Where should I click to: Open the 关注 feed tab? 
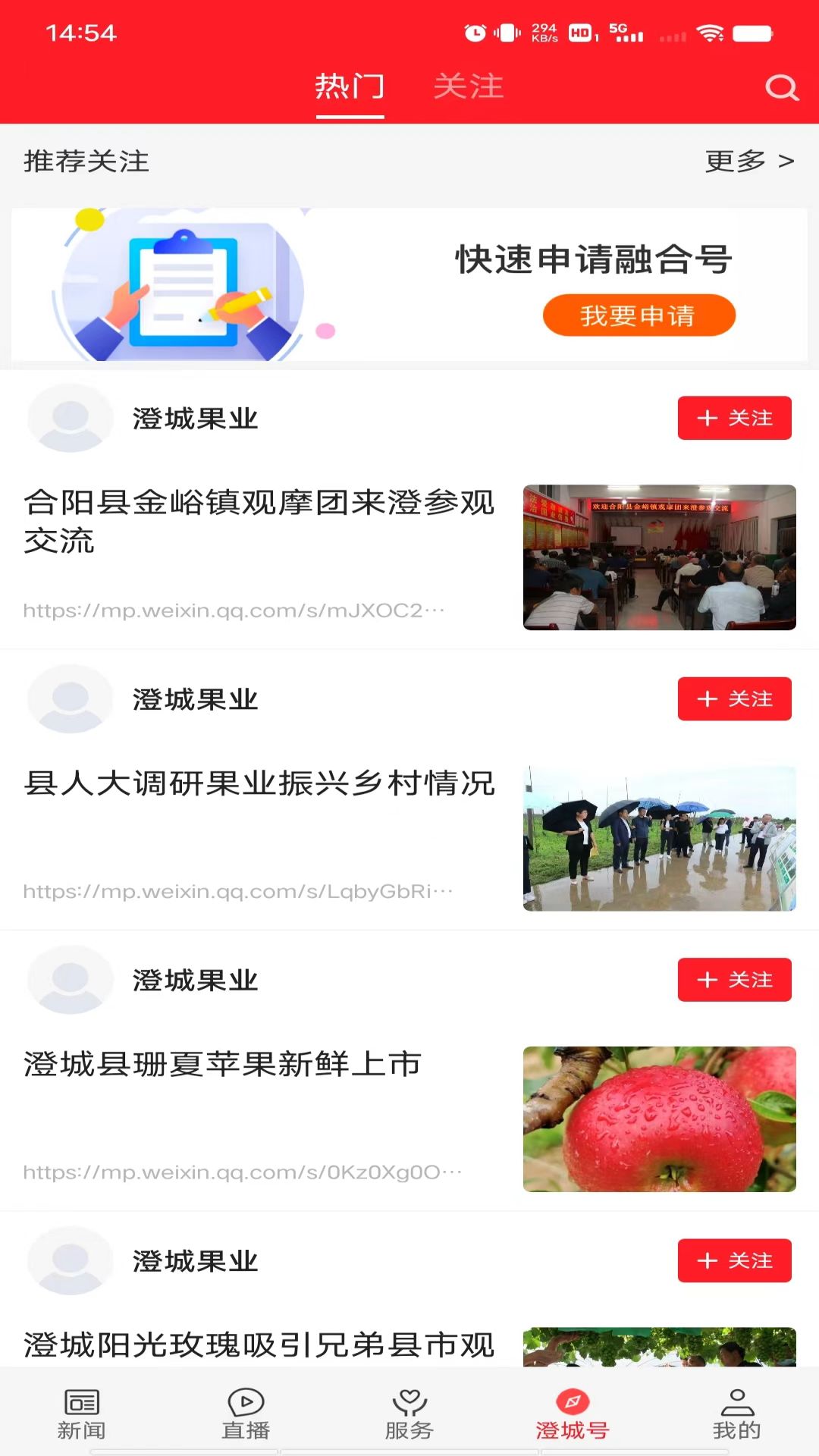click(469, 87)
